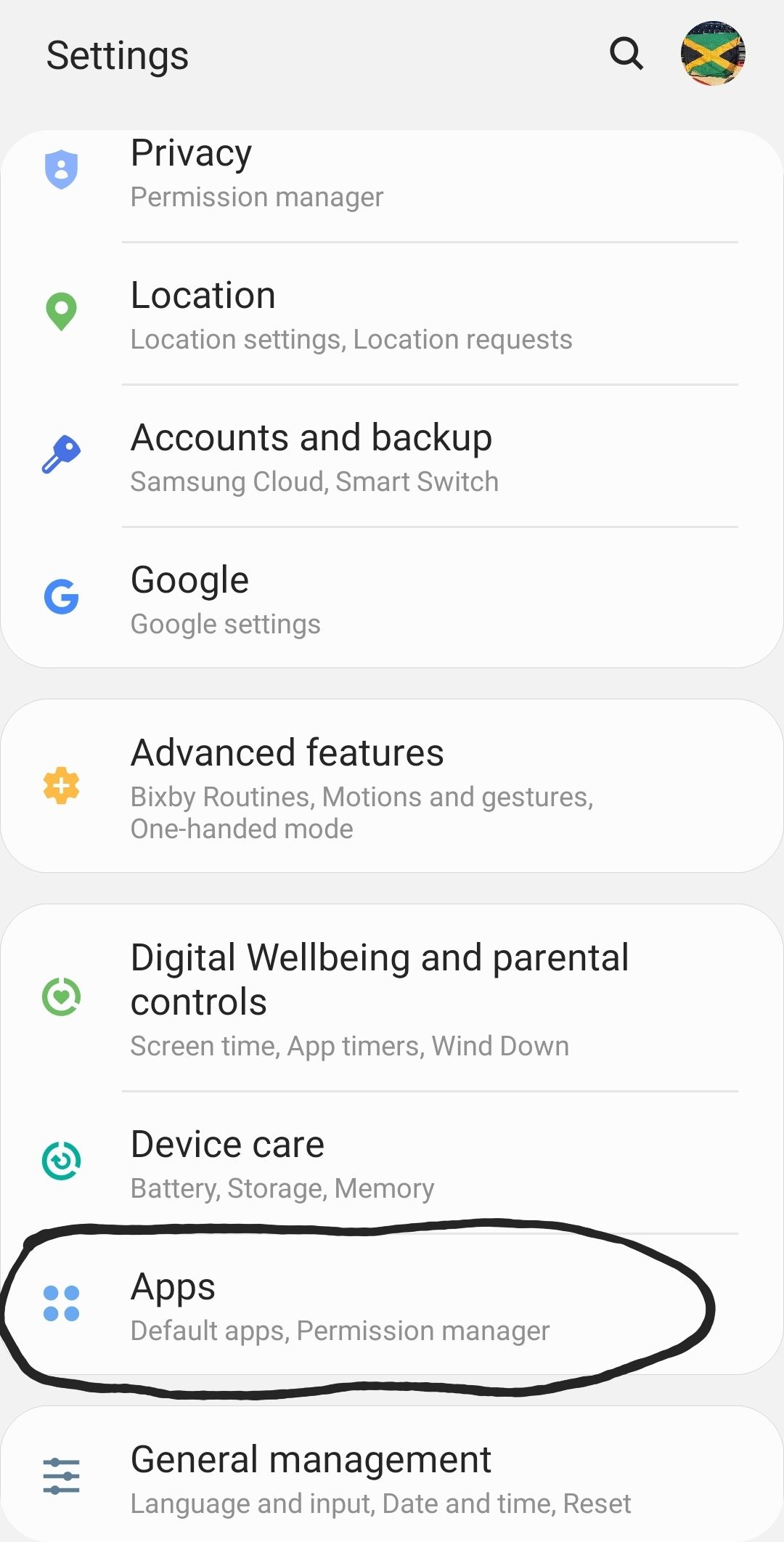The height and width of the screenshot is (1542, 784).
Task: Open the Apps settings
Action: pos(392,1305)
